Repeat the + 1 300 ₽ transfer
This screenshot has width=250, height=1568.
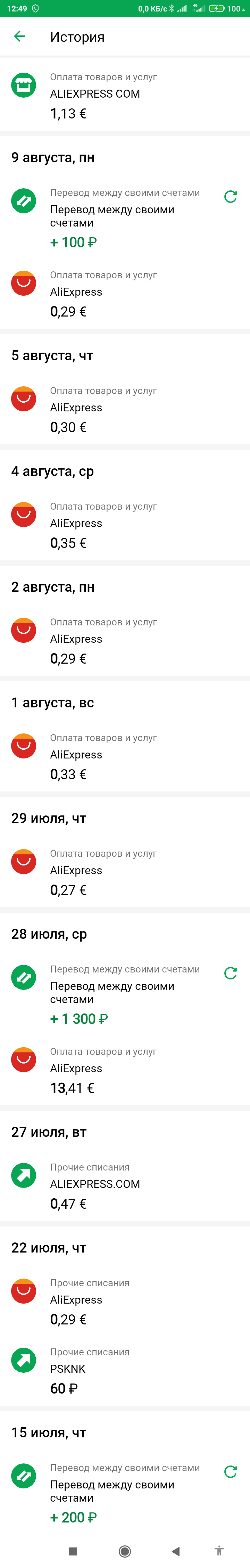pyautogui.click(x=231, y=973)
